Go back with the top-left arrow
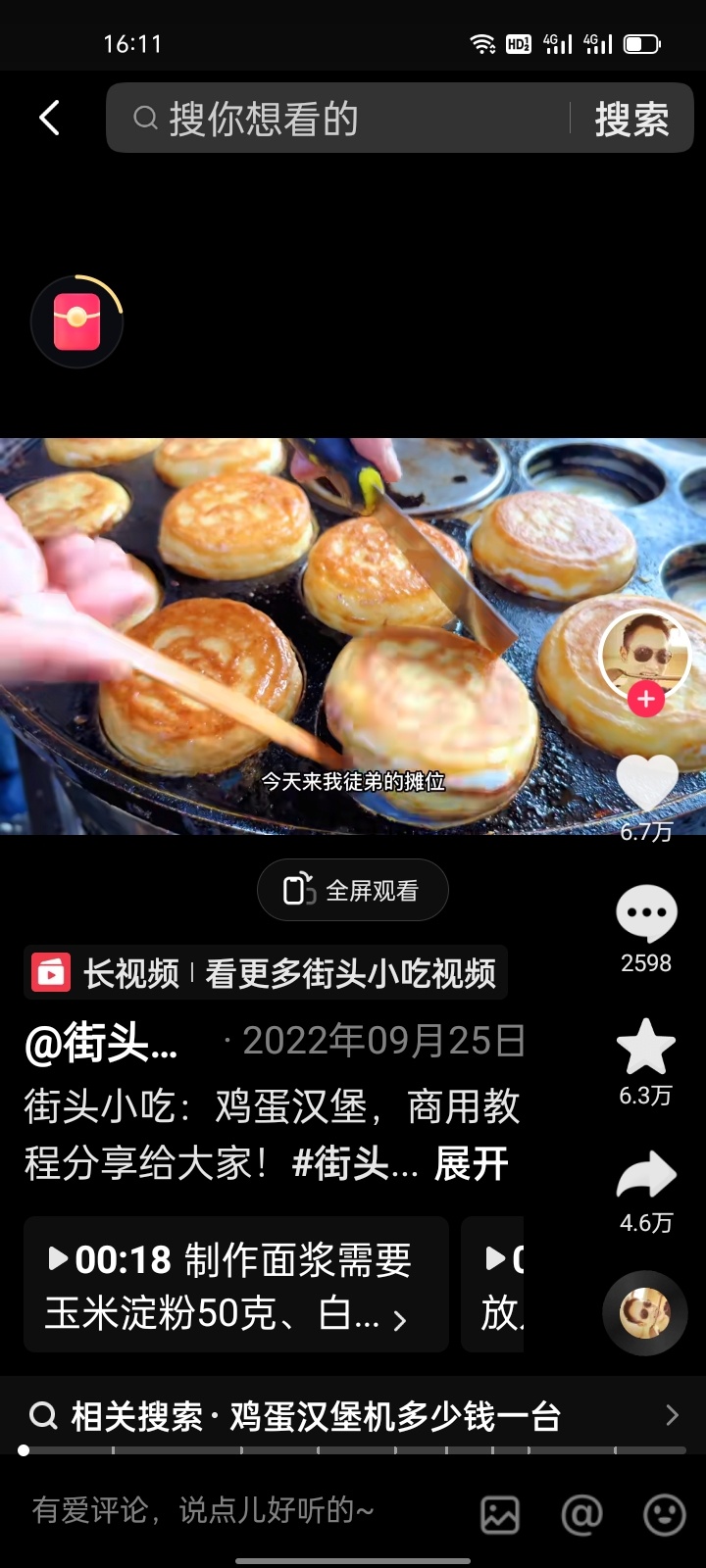 [49, 119]
